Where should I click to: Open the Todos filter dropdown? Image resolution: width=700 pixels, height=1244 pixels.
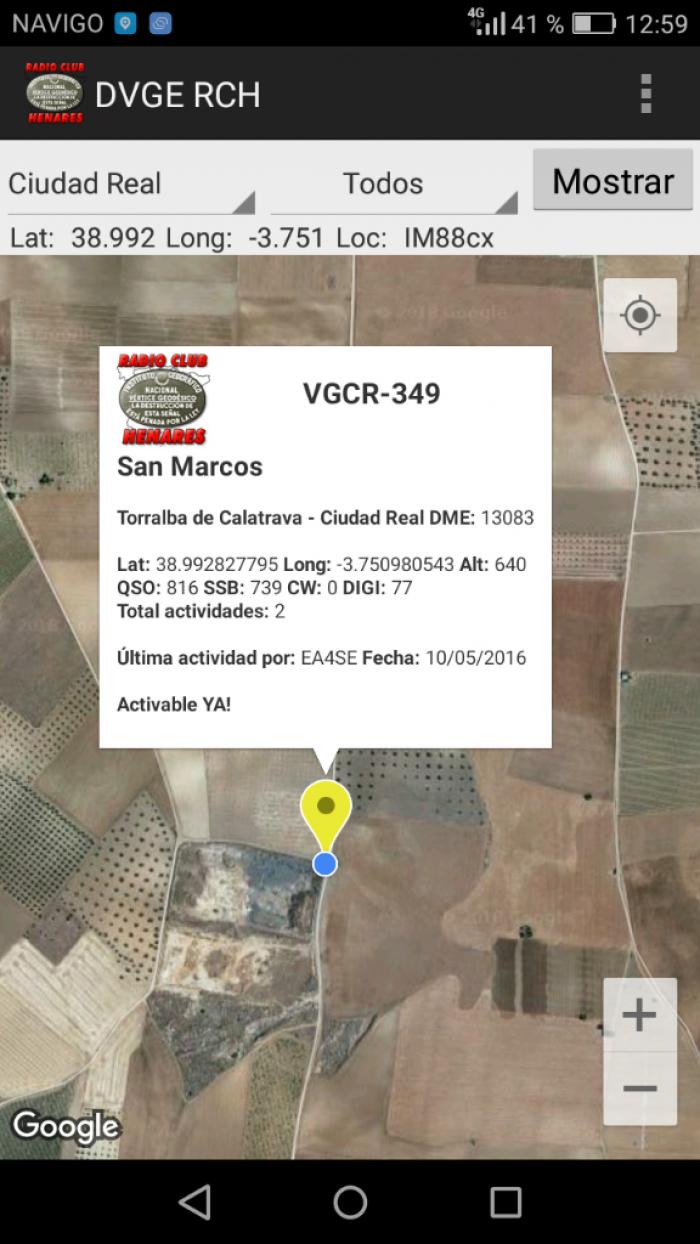pos(394,185)
